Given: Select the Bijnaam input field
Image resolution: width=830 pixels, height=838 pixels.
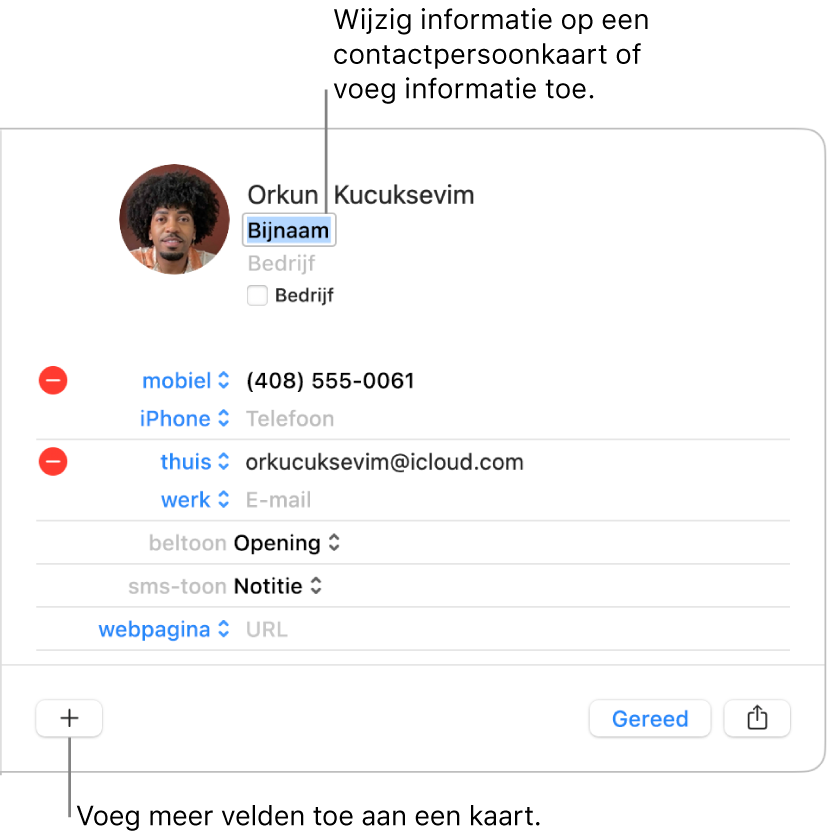Looking at the screenshot, I should click(x=289, y=230).
